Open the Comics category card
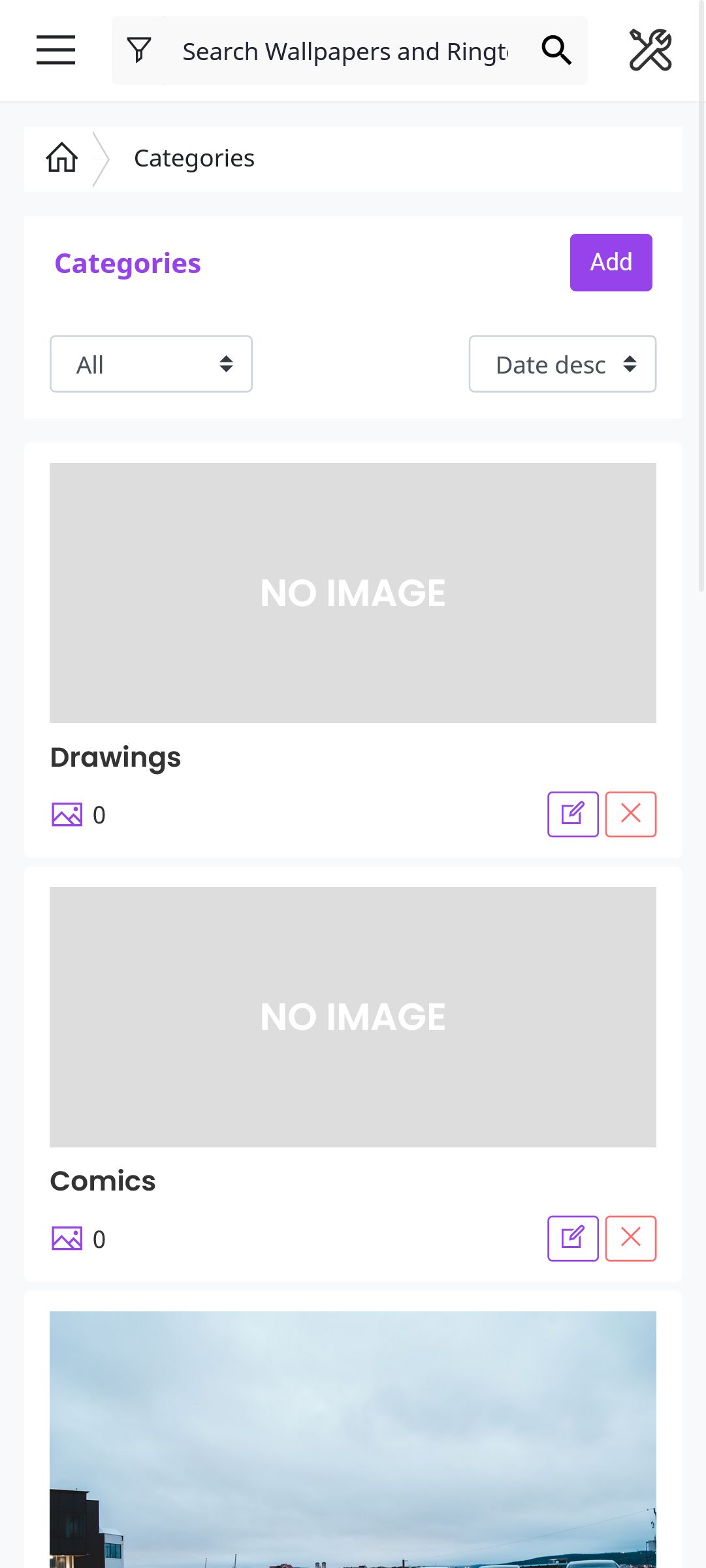Viewport: 706px width, 1568px height. click(353, 1017)
